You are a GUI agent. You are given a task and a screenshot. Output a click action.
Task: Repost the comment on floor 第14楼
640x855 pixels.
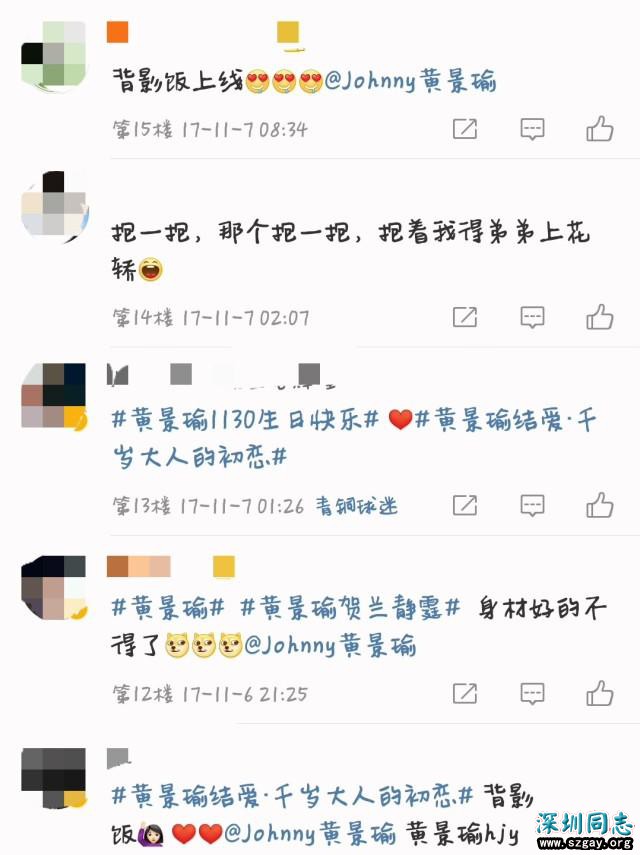pos(465,317)
